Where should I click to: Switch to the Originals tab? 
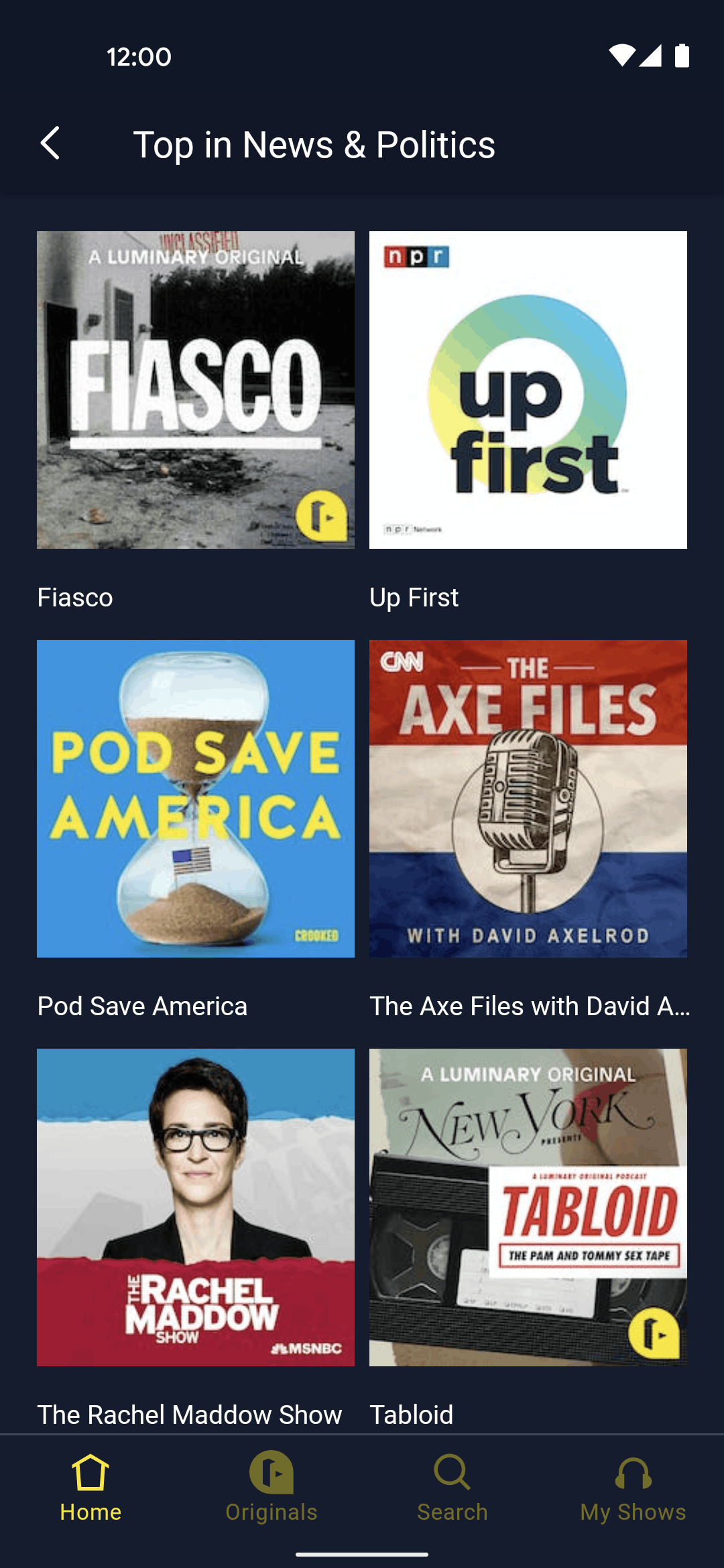[x=271, y=1488]
